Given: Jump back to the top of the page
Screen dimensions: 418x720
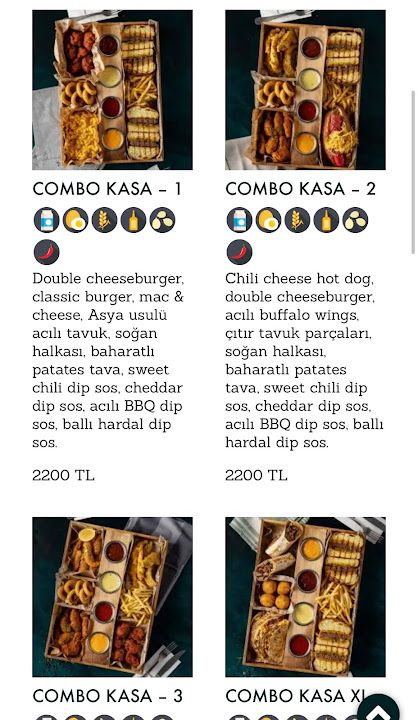Looking at the screenshot, I should coord(378,709).
